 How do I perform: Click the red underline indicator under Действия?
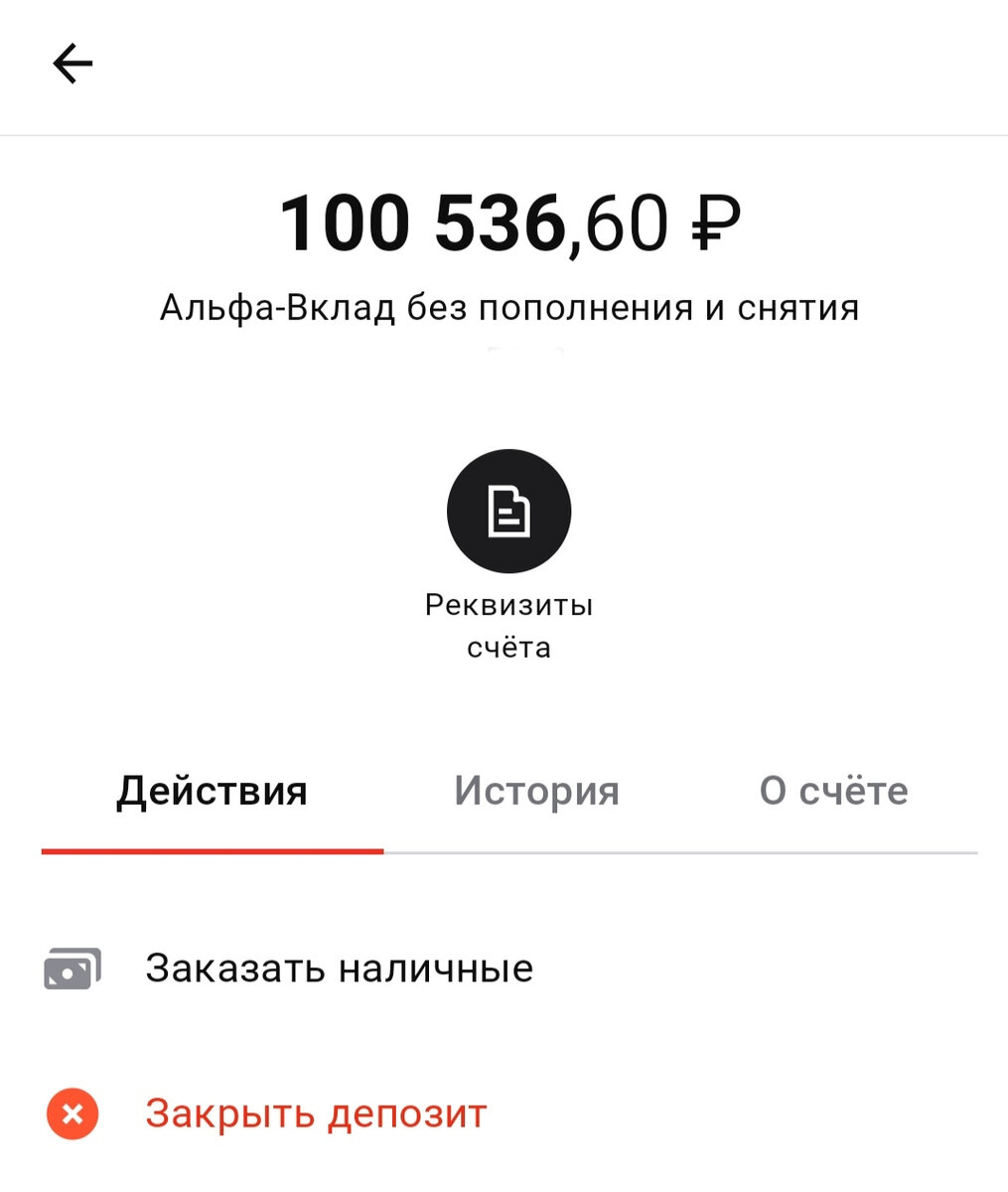point(212,852)
